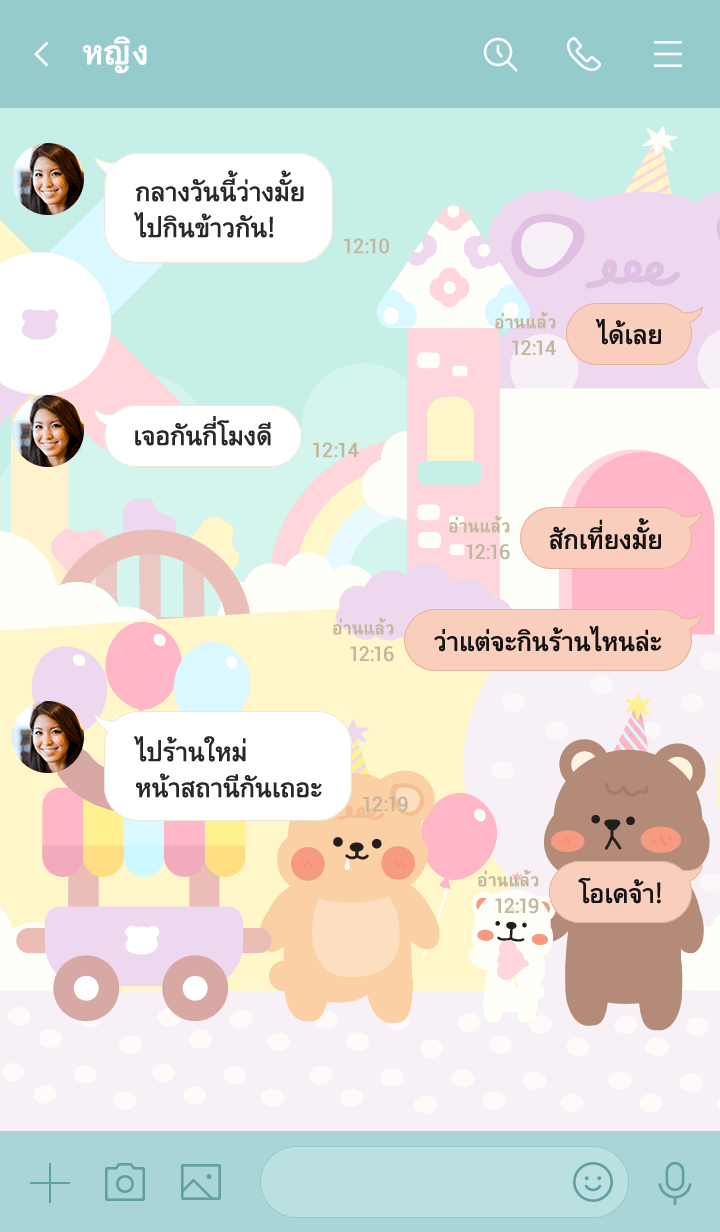Open the emoji and sticker picker
The height and width of the screenshot is (1232, 720).
coord(592,1183)
